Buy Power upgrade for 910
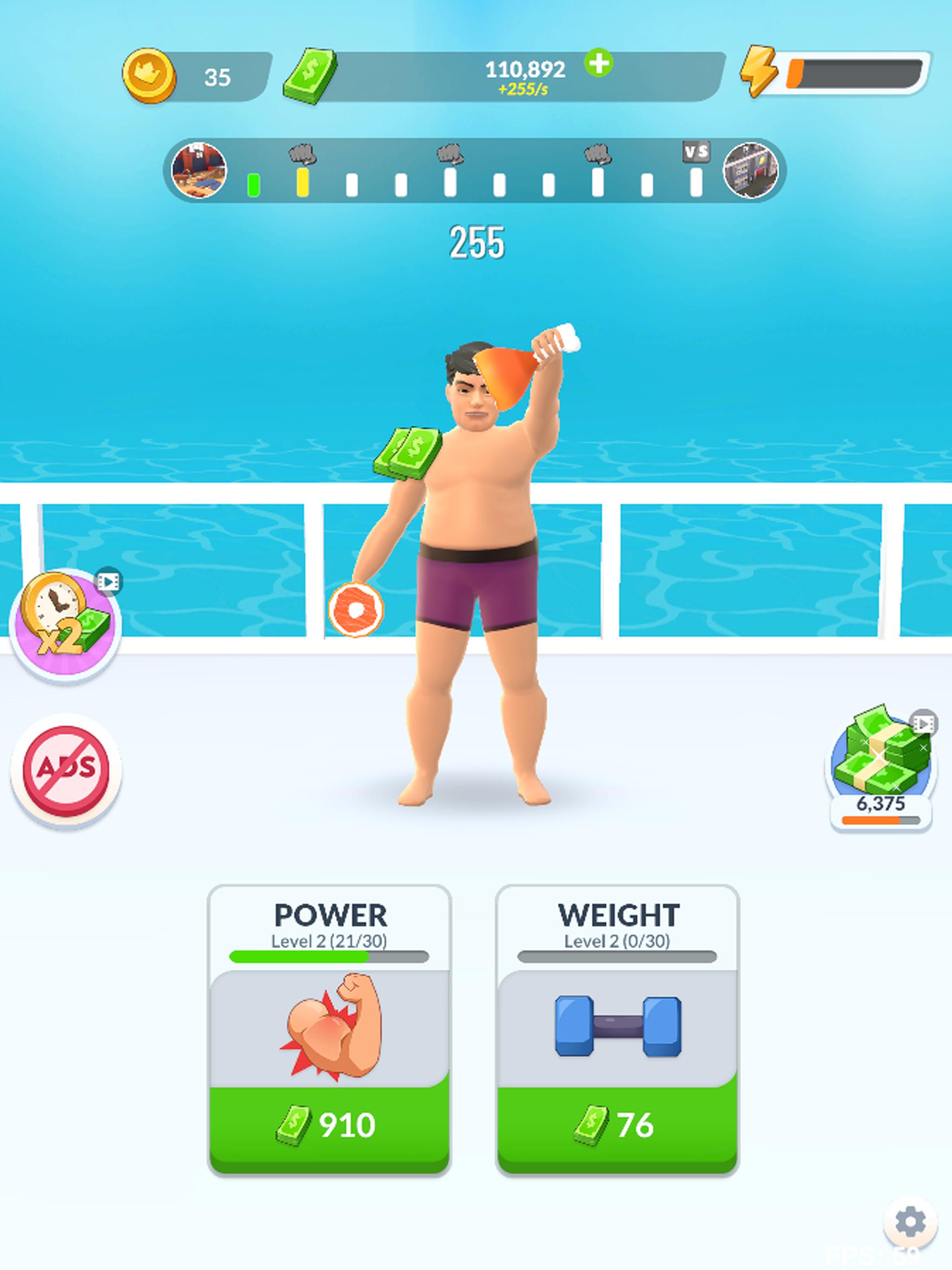Image resolution: width=952 pixels, height=1270 pixels. tap(329, 1125)
